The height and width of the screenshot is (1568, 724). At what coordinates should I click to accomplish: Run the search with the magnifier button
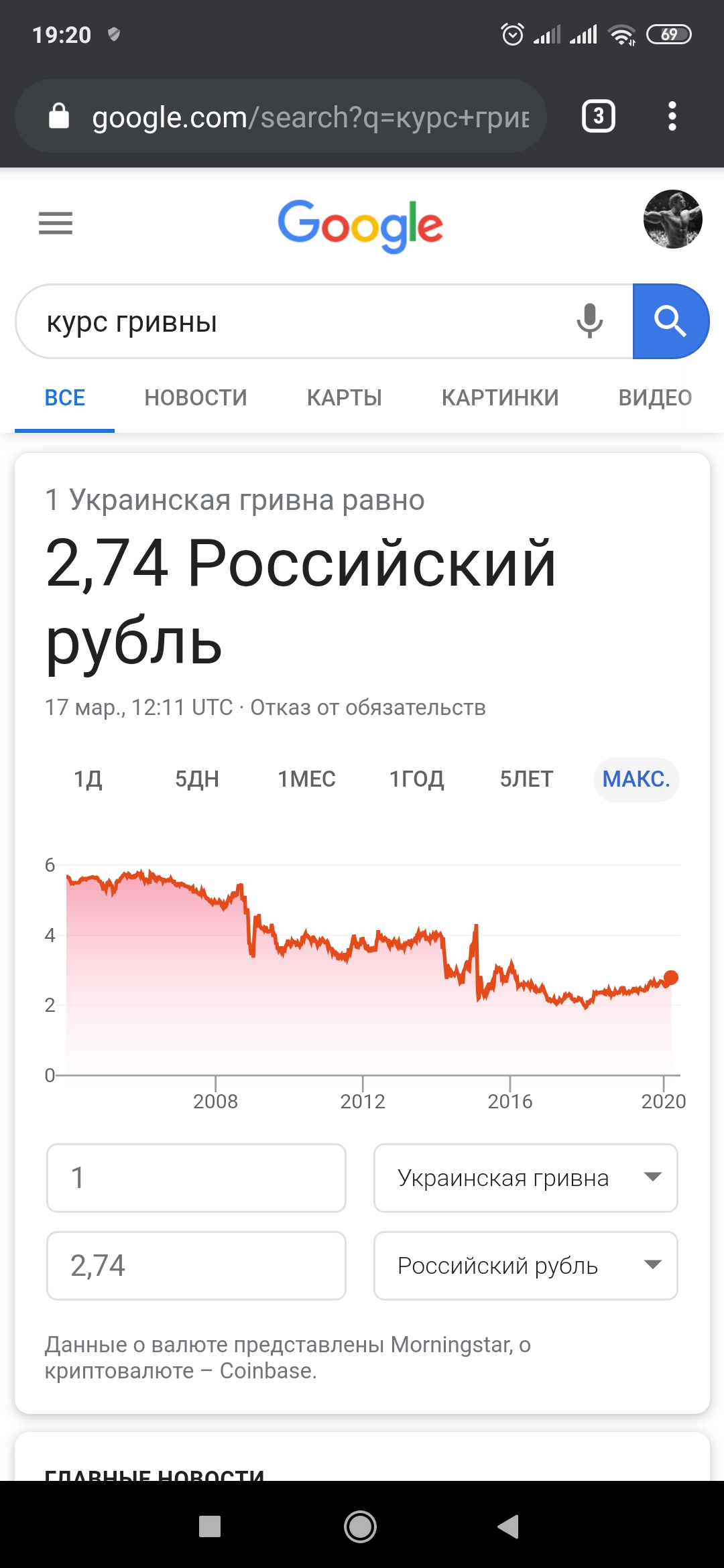670,322
